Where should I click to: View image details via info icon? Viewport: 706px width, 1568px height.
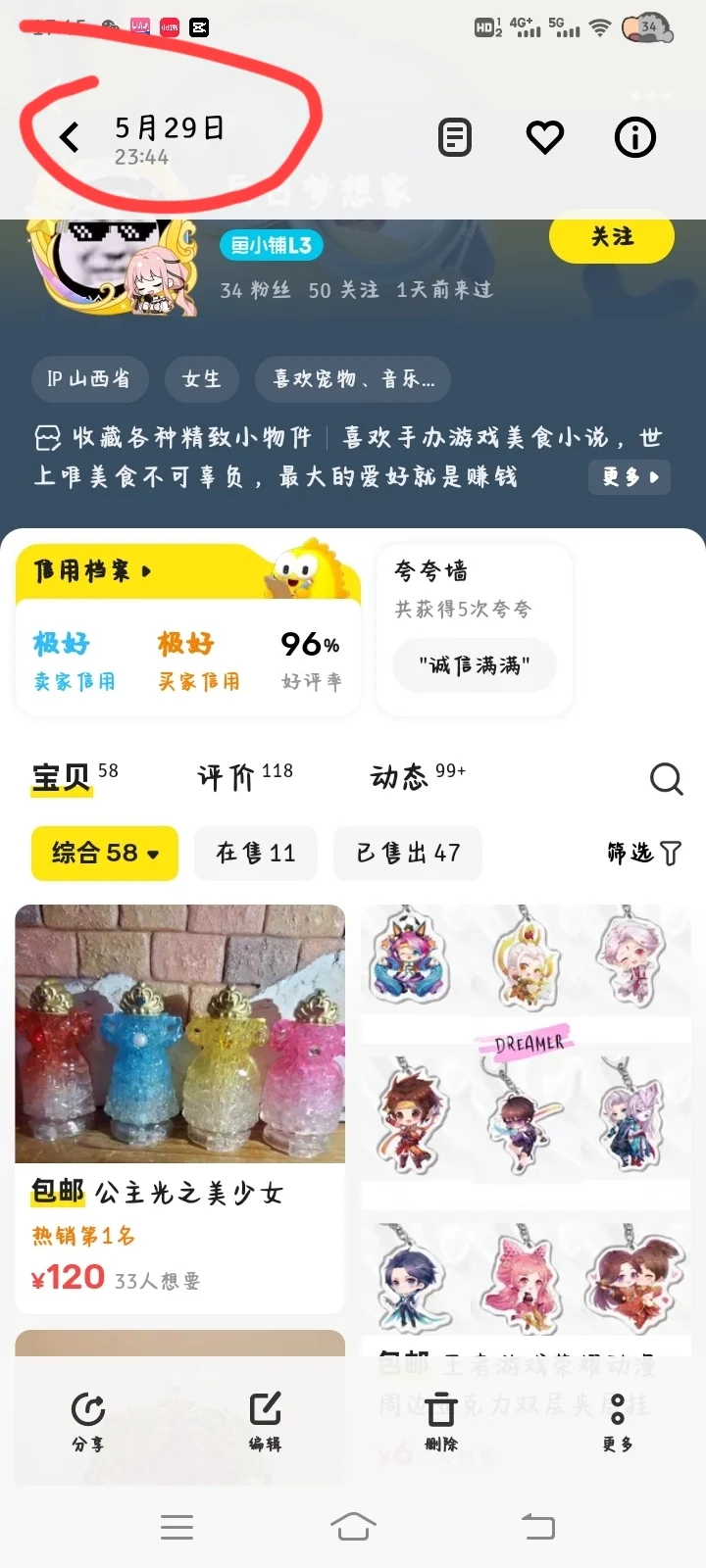click(x=634, y=137)
